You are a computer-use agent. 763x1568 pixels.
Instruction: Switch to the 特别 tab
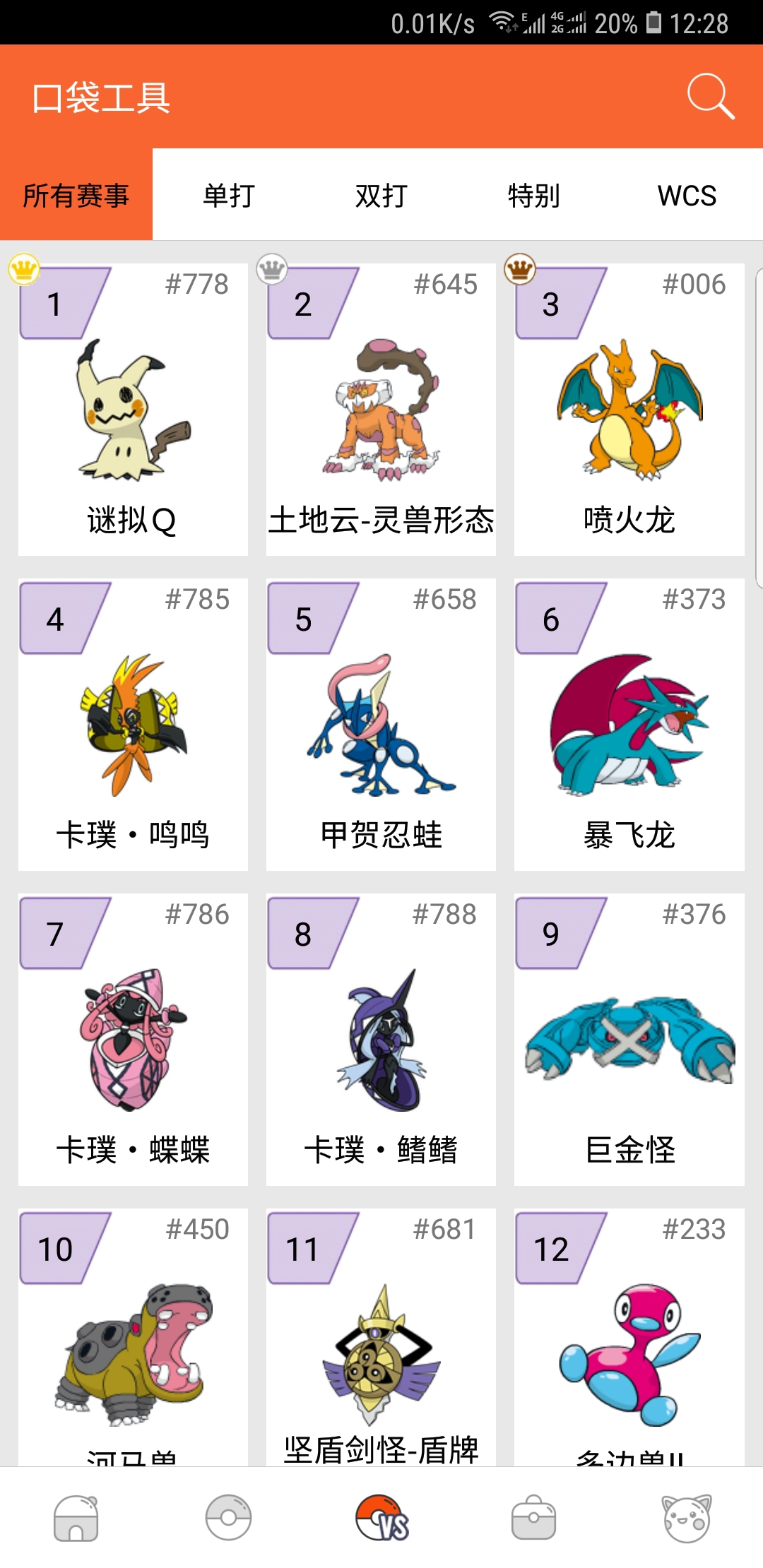click(x=534, y=196)
